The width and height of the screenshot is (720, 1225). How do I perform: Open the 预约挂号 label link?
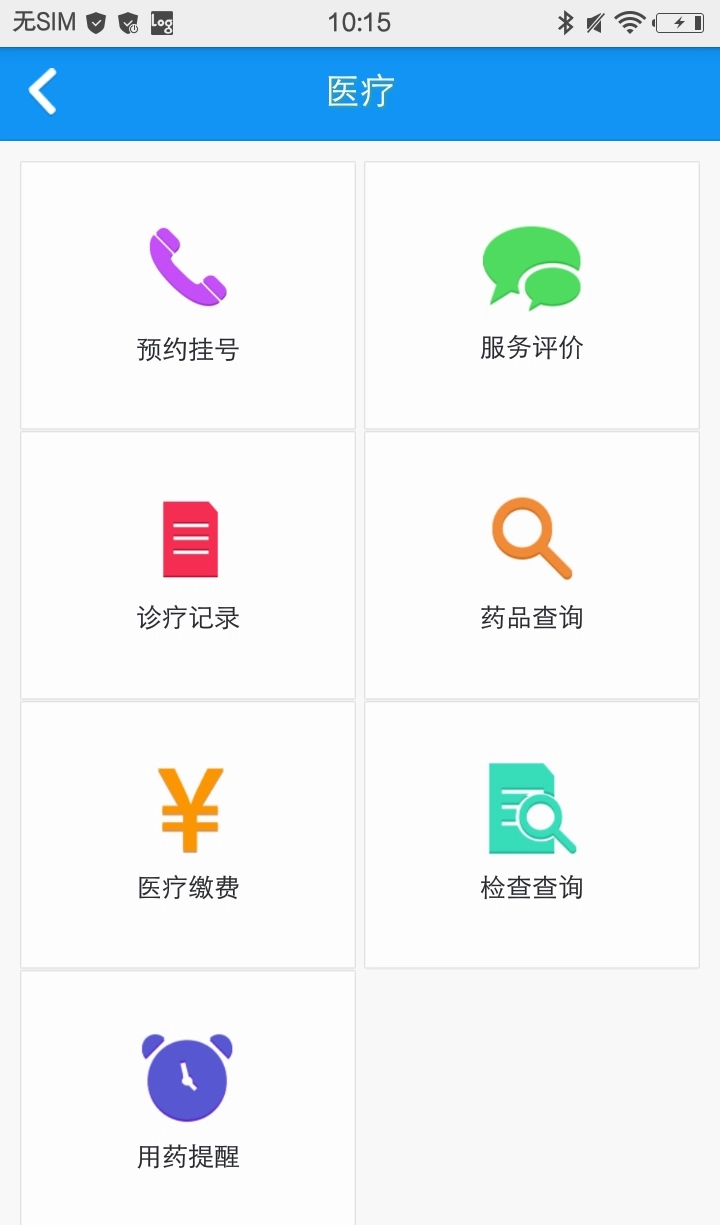(186, 348)
